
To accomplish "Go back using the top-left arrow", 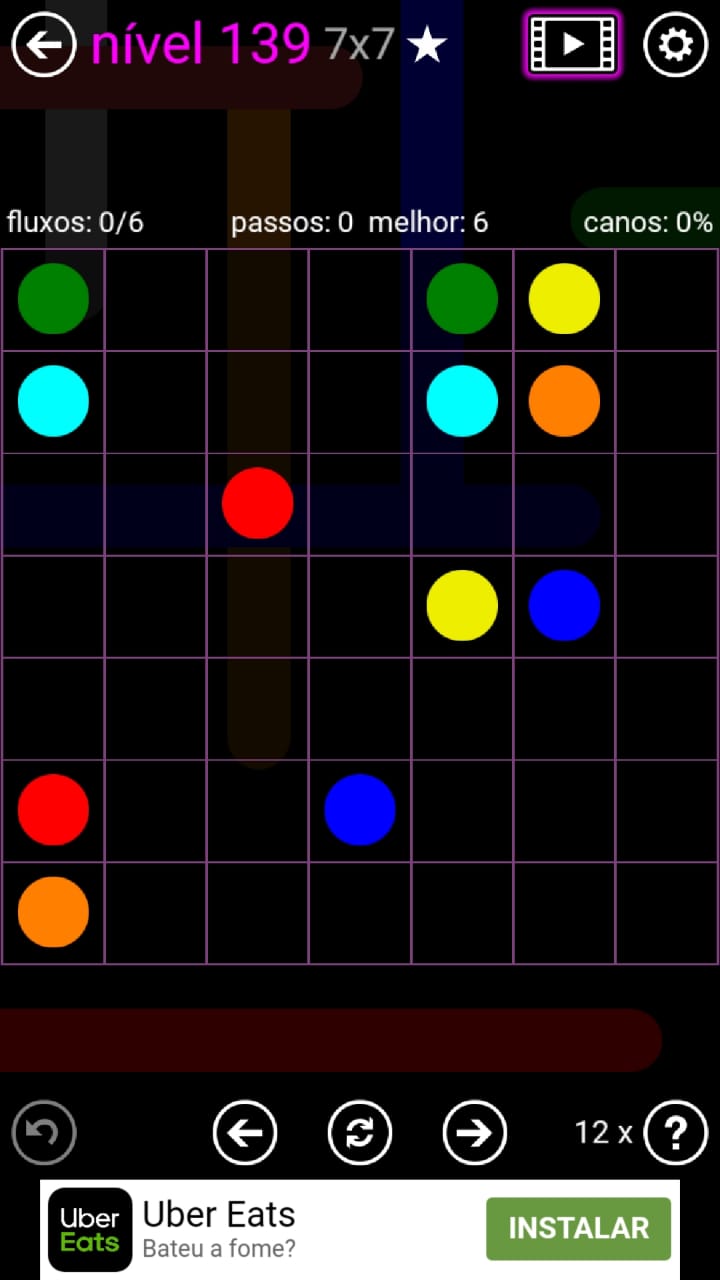I will 44,45.
